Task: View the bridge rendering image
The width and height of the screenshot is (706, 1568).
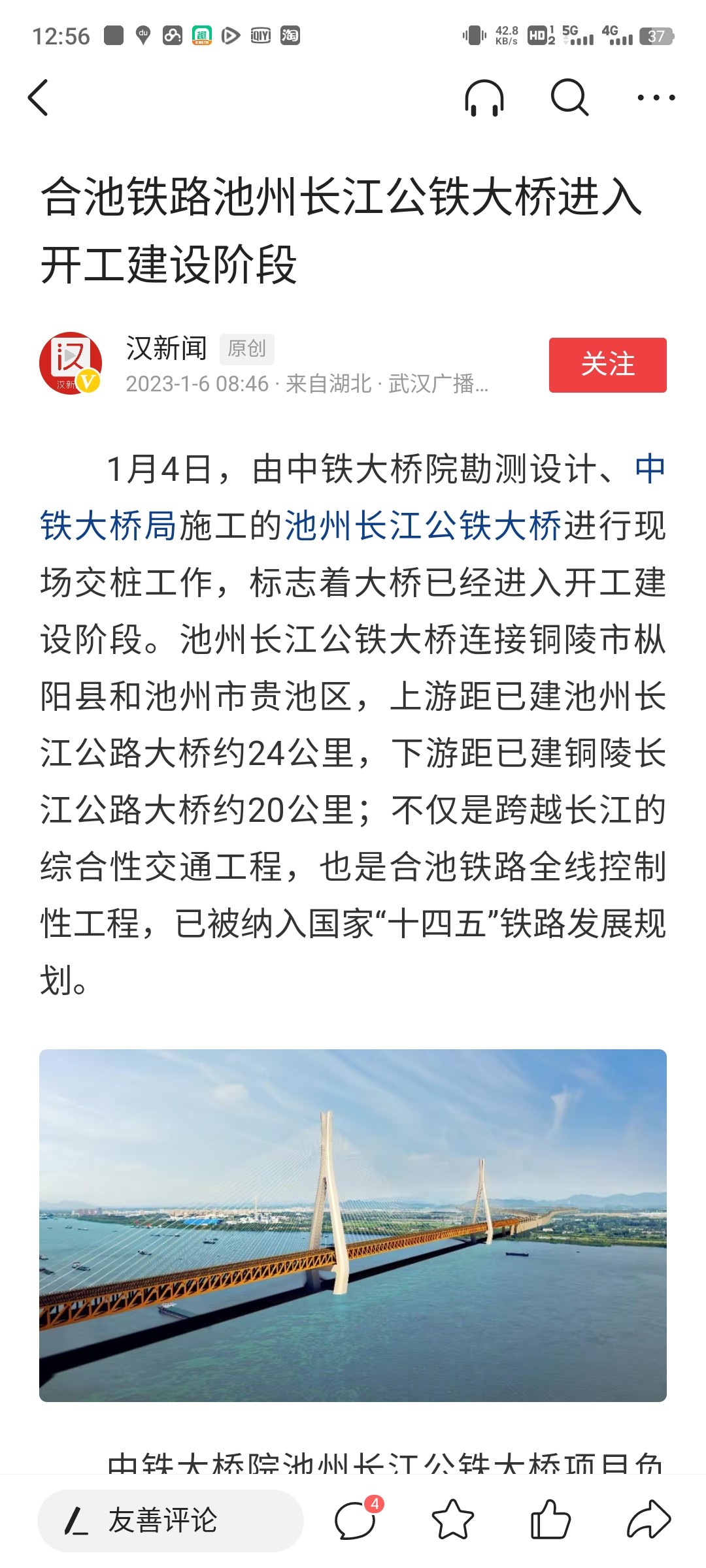Action: 353,1225
